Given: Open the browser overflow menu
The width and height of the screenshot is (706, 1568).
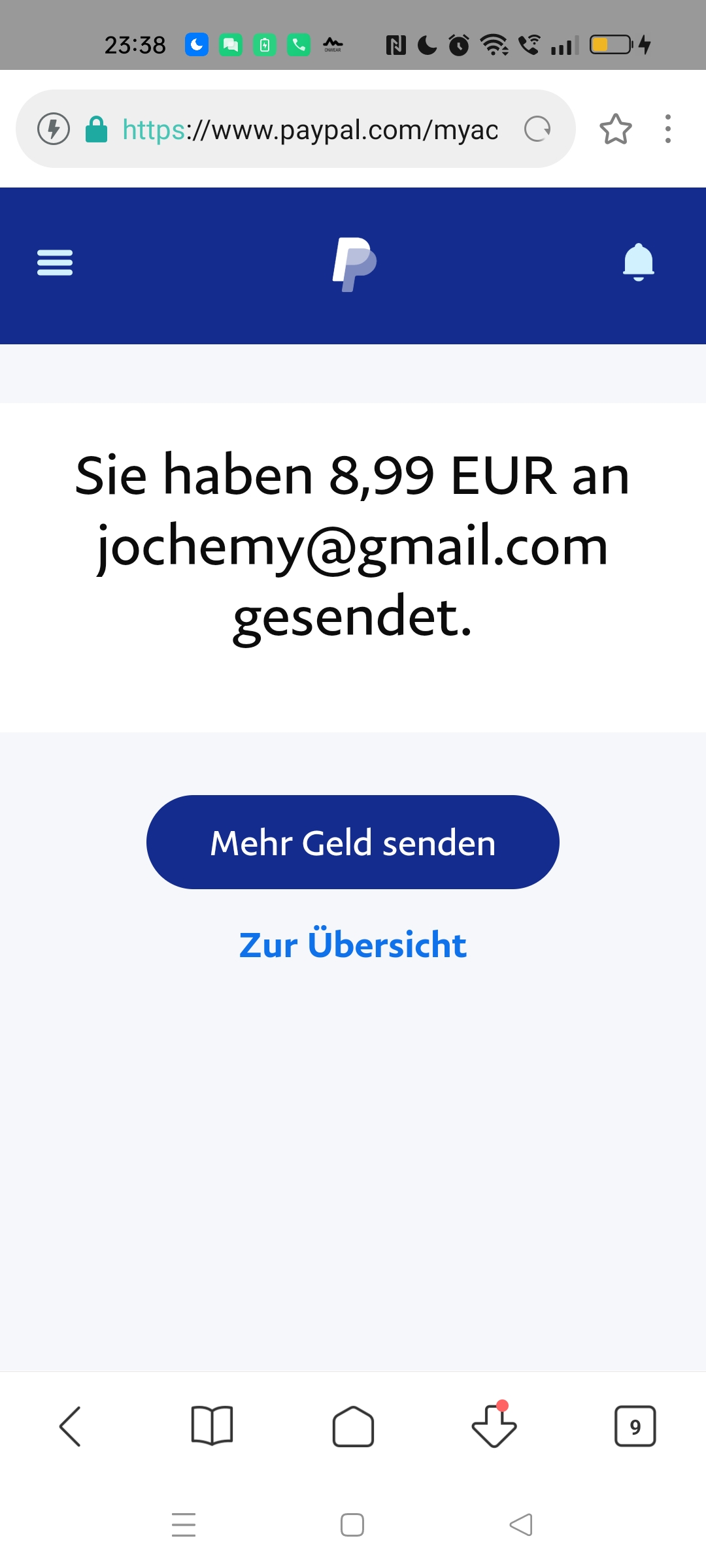Looking at the screenshot, I should coord(667,129).
